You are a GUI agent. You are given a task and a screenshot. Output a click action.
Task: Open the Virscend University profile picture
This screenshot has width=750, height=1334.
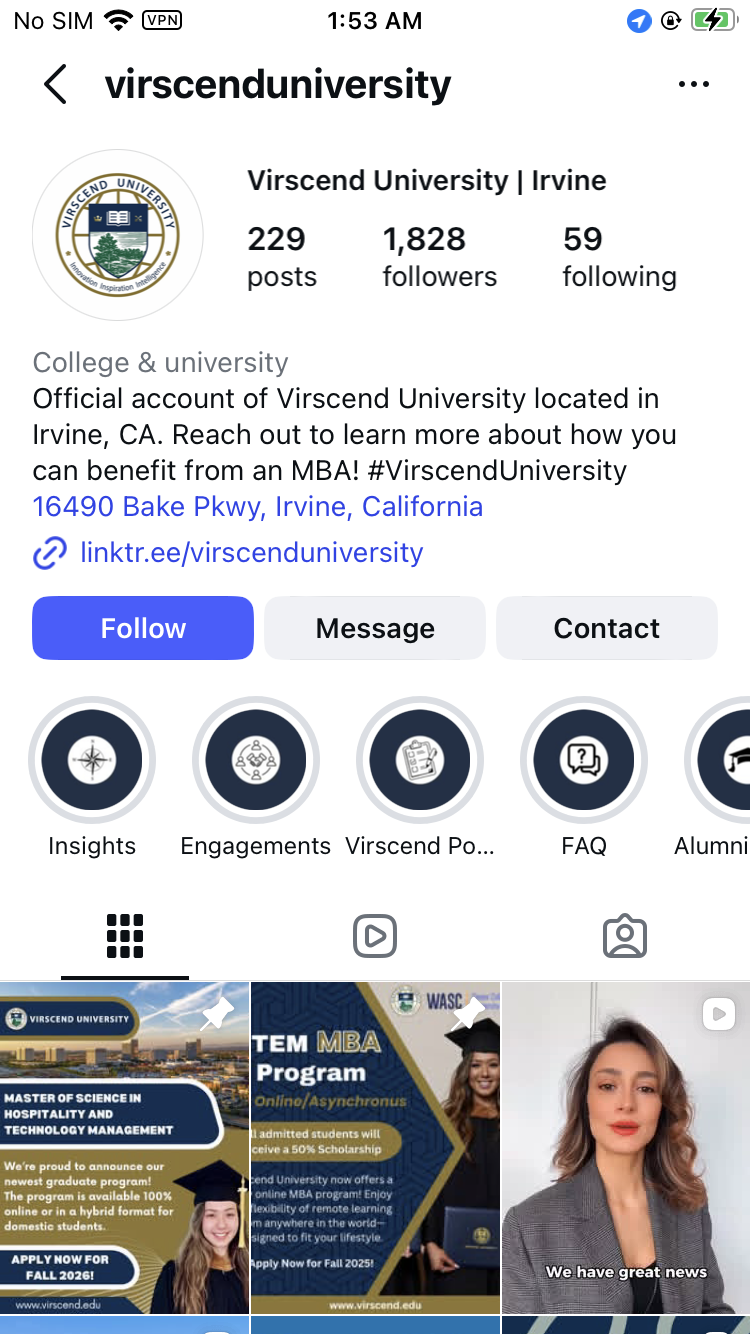point(118,236)
